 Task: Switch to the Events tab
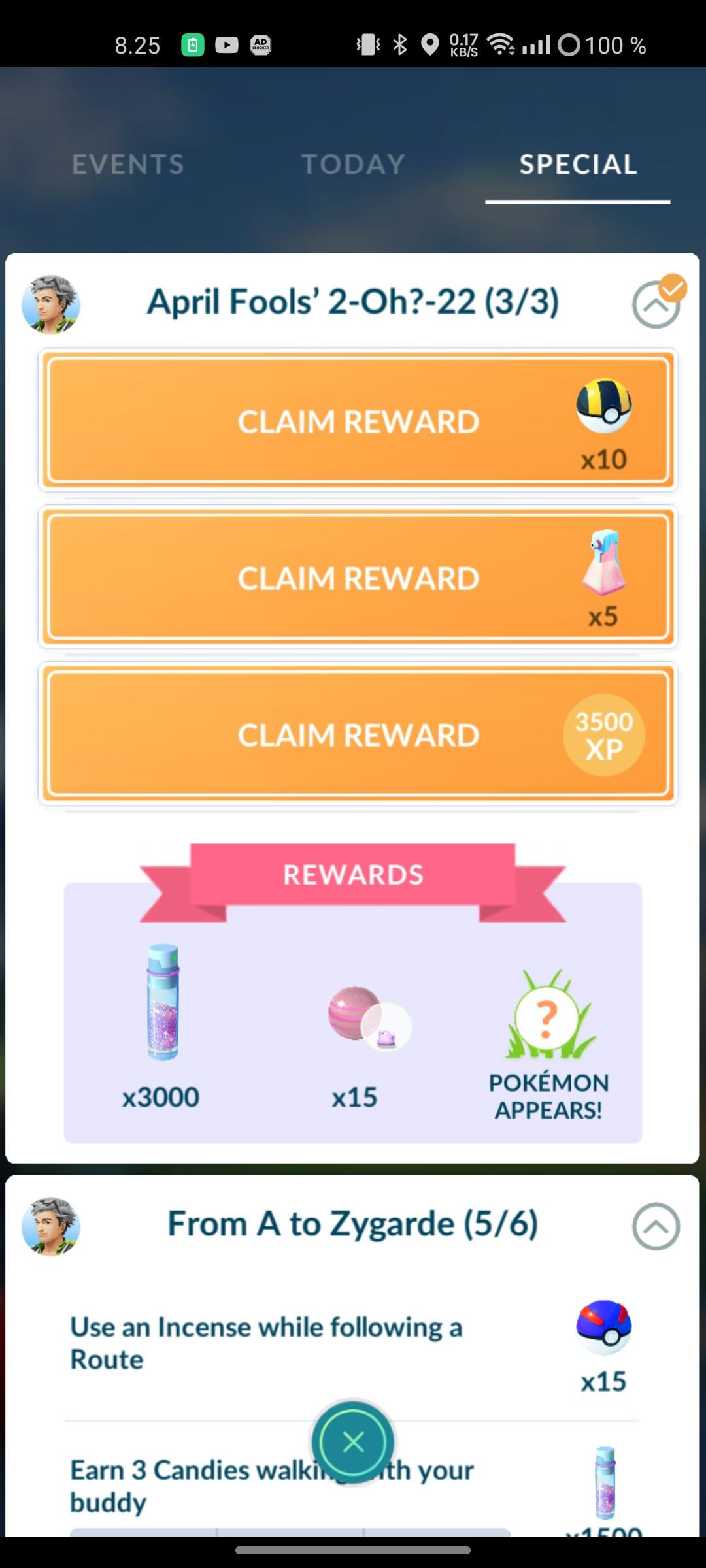click(128, 164)
